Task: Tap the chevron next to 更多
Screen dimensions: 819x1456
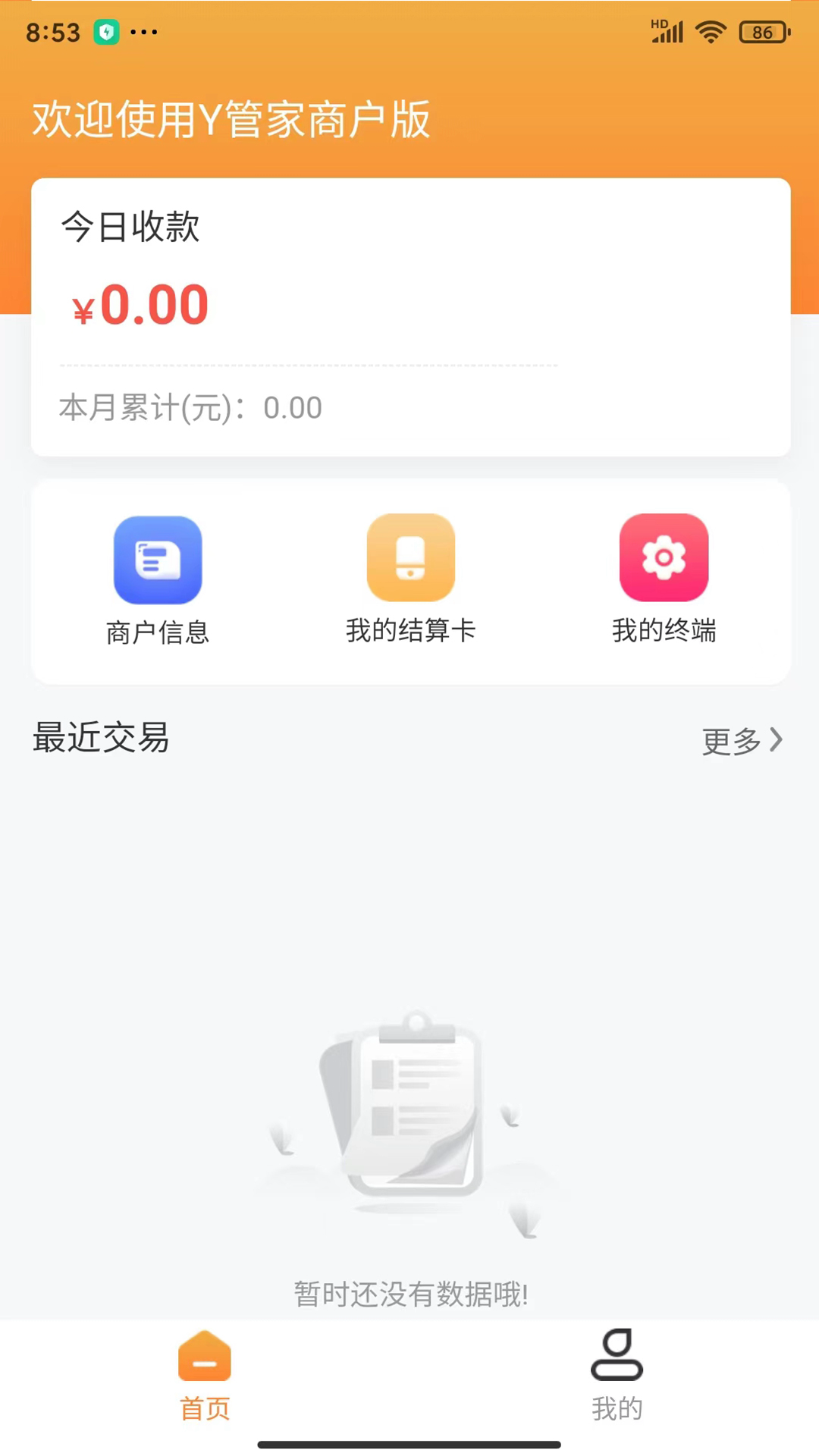Action: (776, 739)
